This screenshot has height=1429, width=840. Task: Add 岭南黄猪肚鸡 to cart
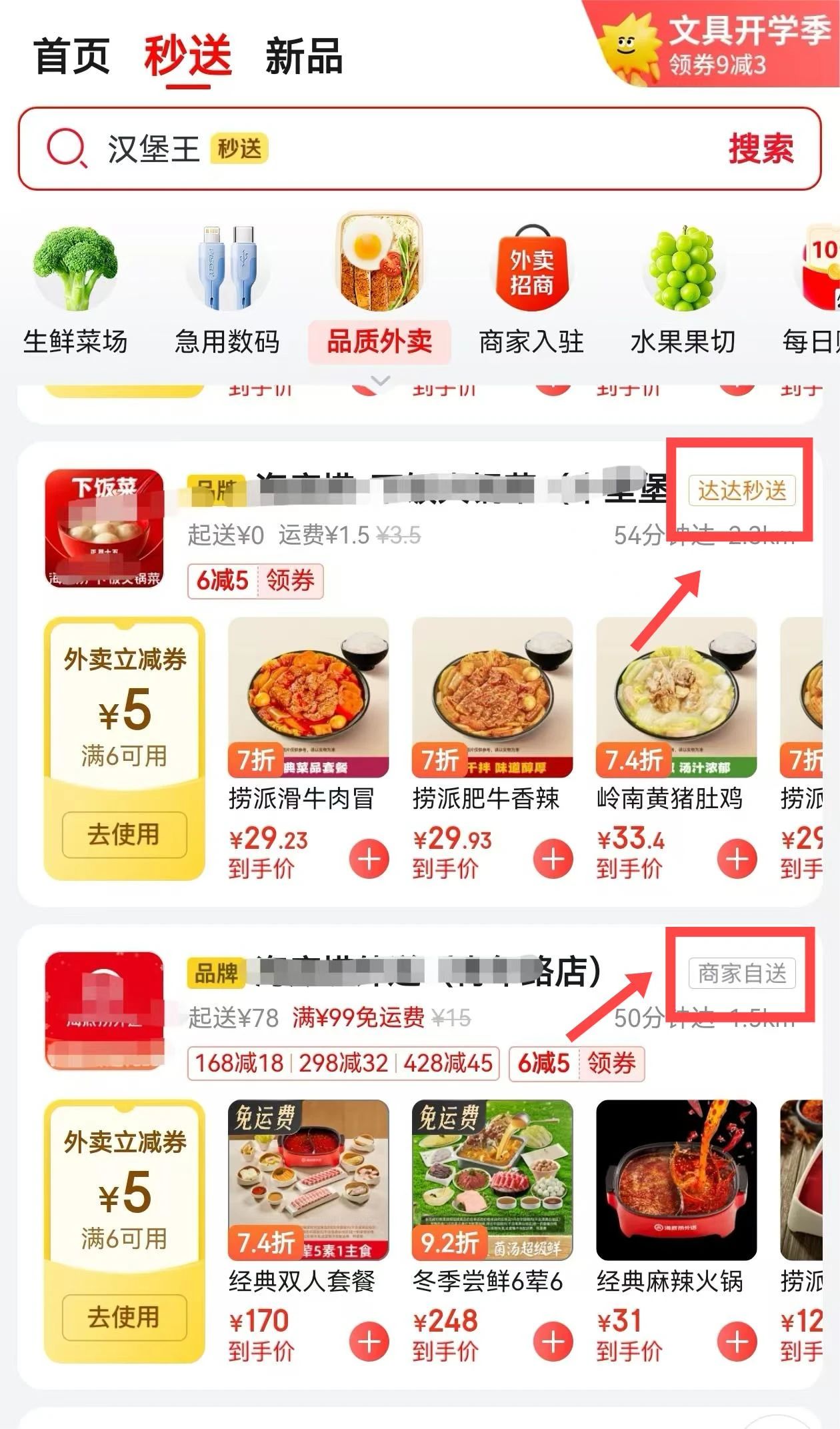(737, 859)
